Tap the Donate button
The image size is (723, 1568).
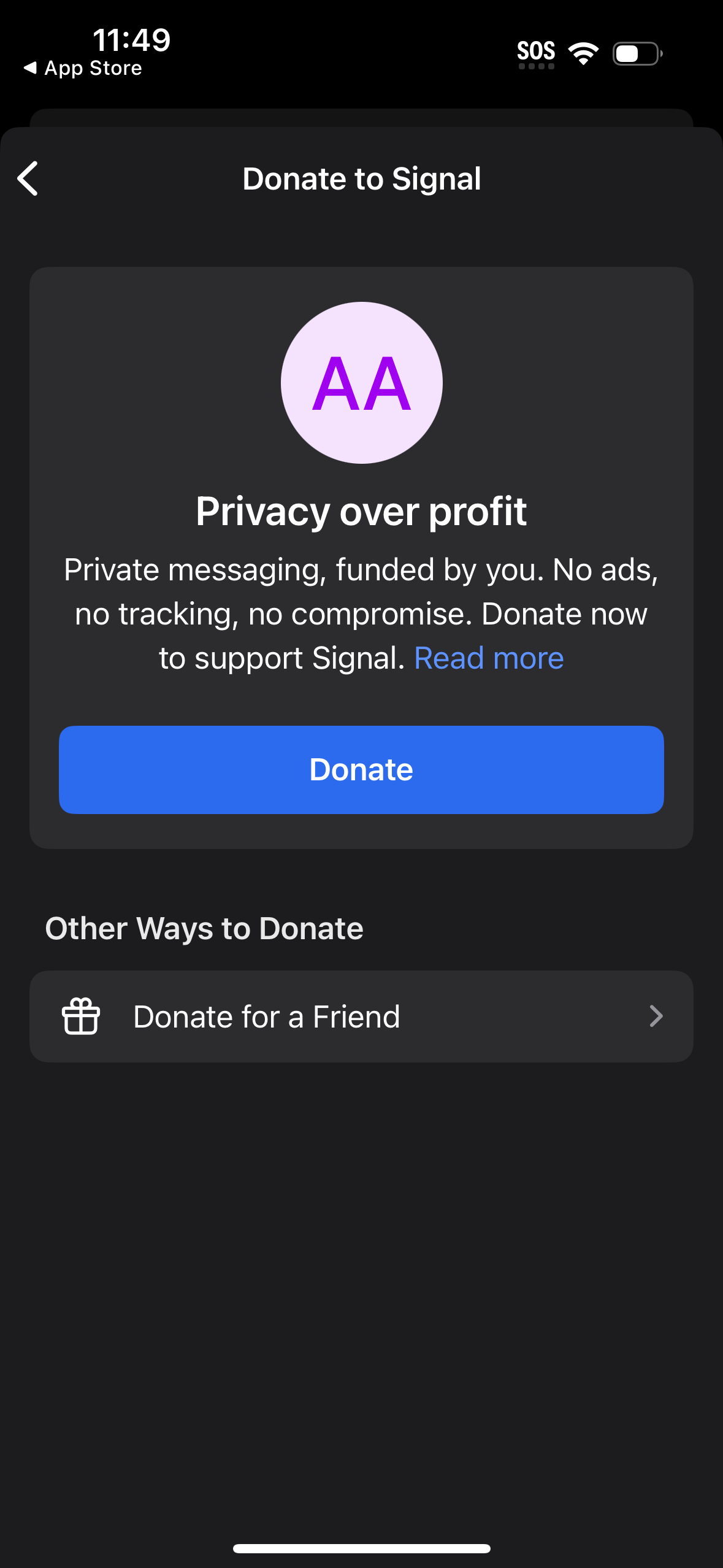(x=361, y=769)
